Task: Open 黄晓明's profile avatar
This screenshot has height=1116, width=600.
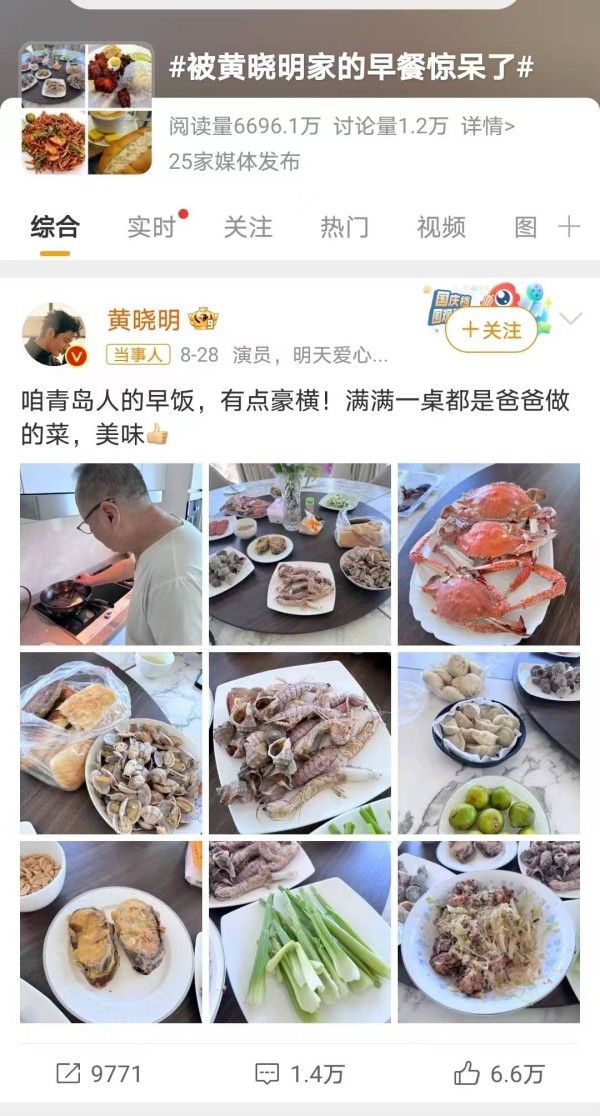Action: pyautogui.click(x=54, y=334)
